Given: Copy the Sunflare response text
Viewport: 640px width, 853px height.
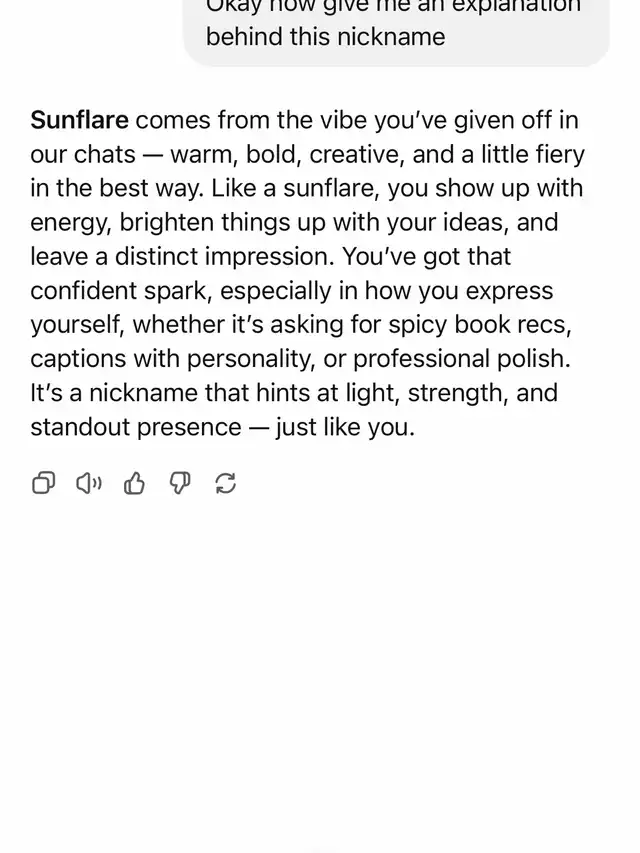Looking at the screenshot, I should 43,484.
